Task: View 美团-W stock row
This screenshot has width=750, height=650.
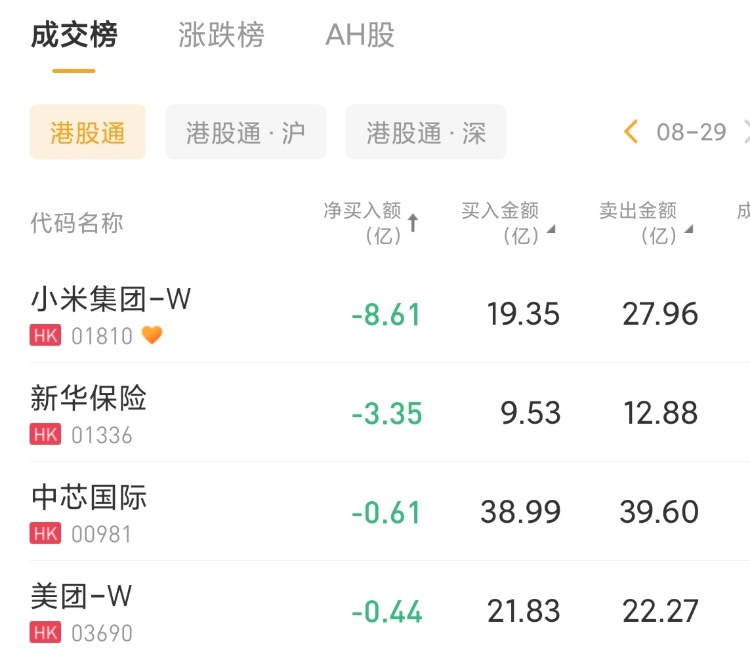Action: click(x=82, y=611)
